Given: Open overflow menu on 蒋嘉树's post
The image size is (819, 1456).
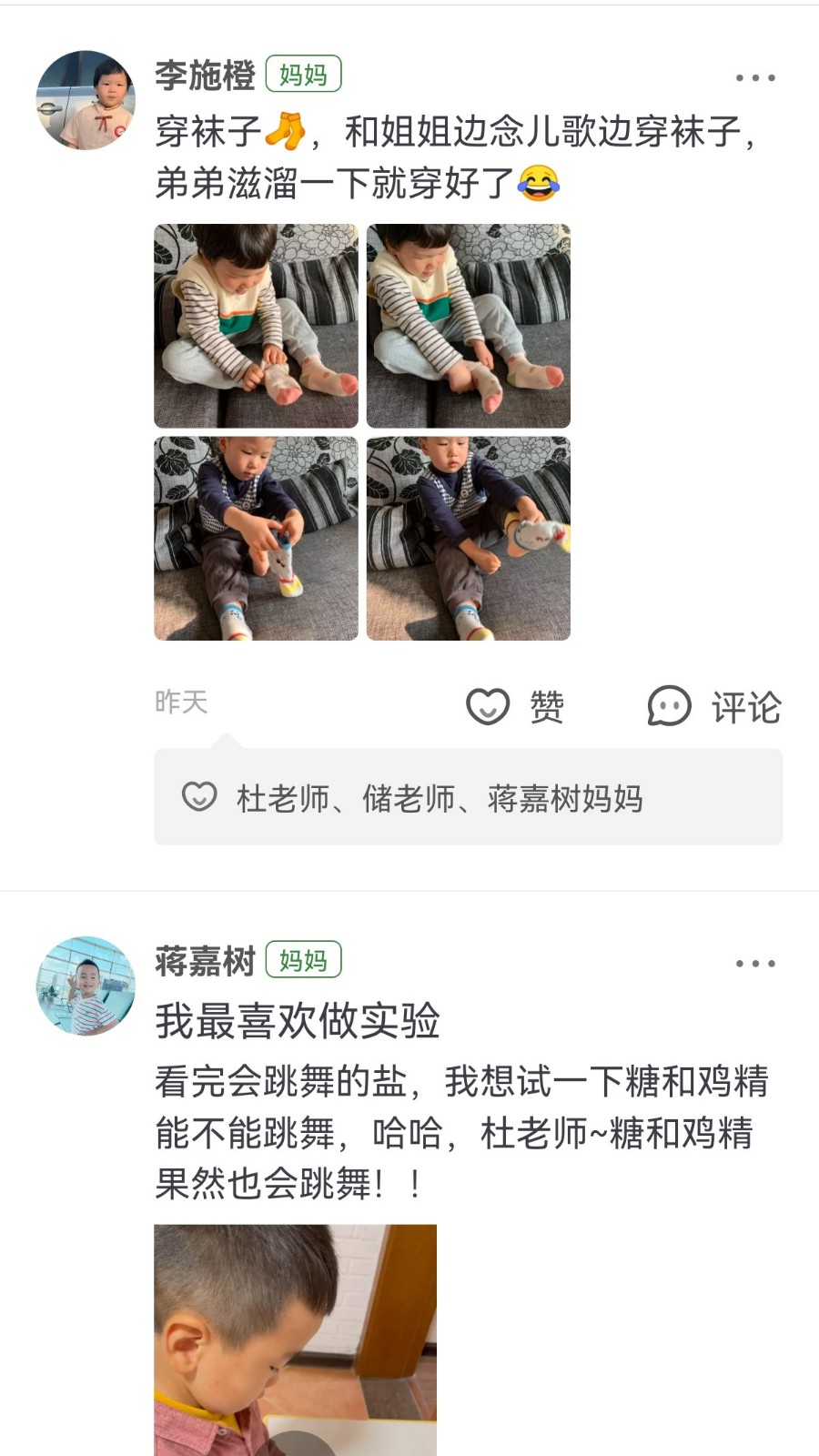Looking at the screenshot, I should coord(755,964).
